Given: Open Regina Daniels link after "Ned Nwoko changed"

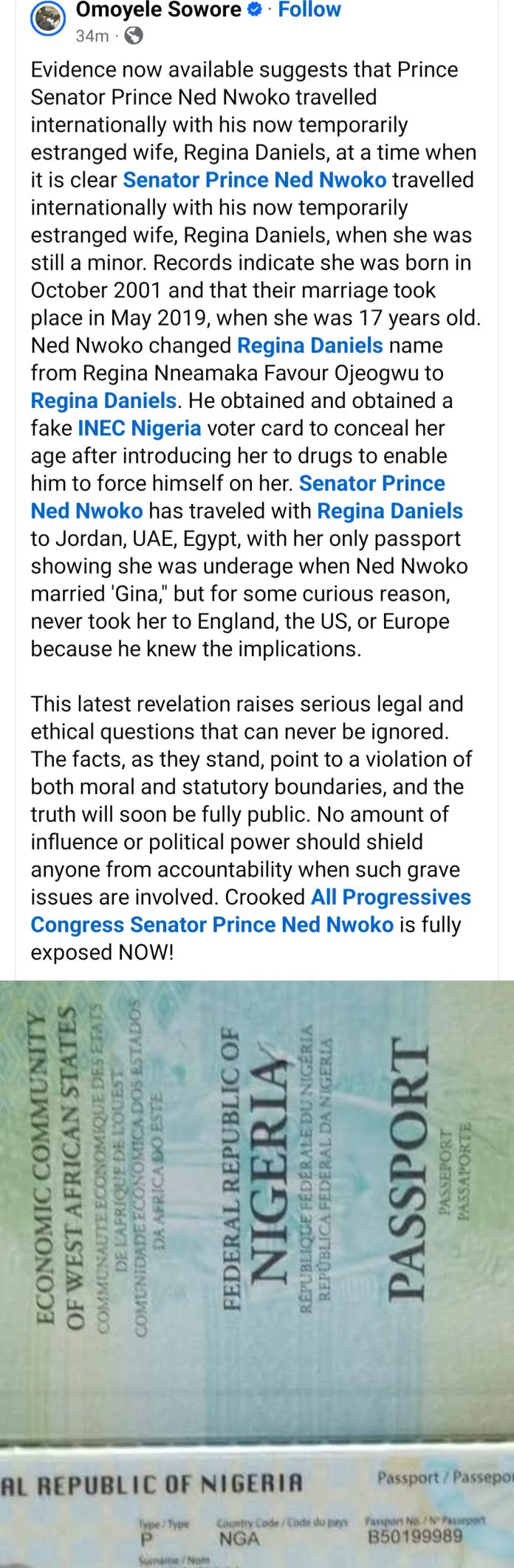Looking at the screenshot, I should pos(309,345).
